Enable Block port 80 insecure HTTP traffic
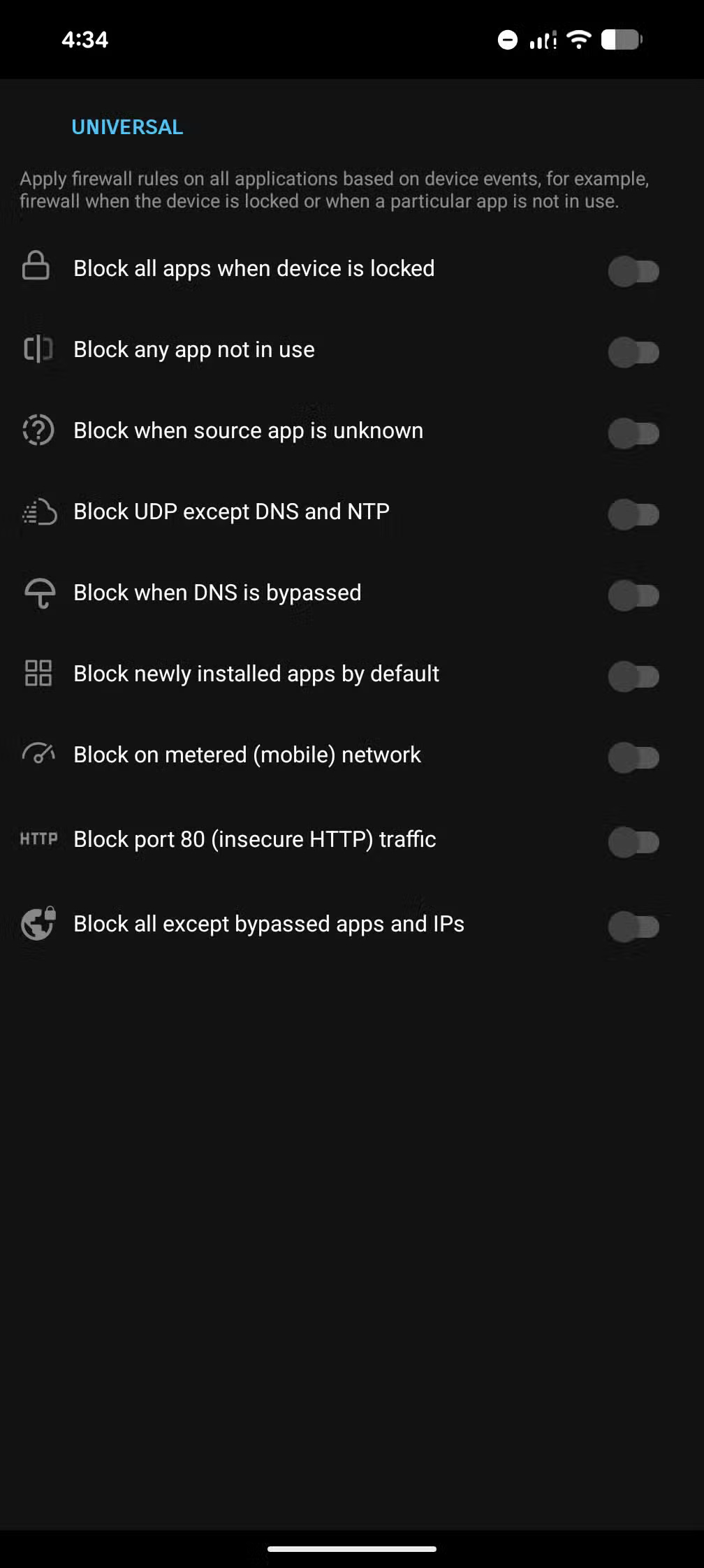Viewport: 704px width, 1568px height. (633, 841)
